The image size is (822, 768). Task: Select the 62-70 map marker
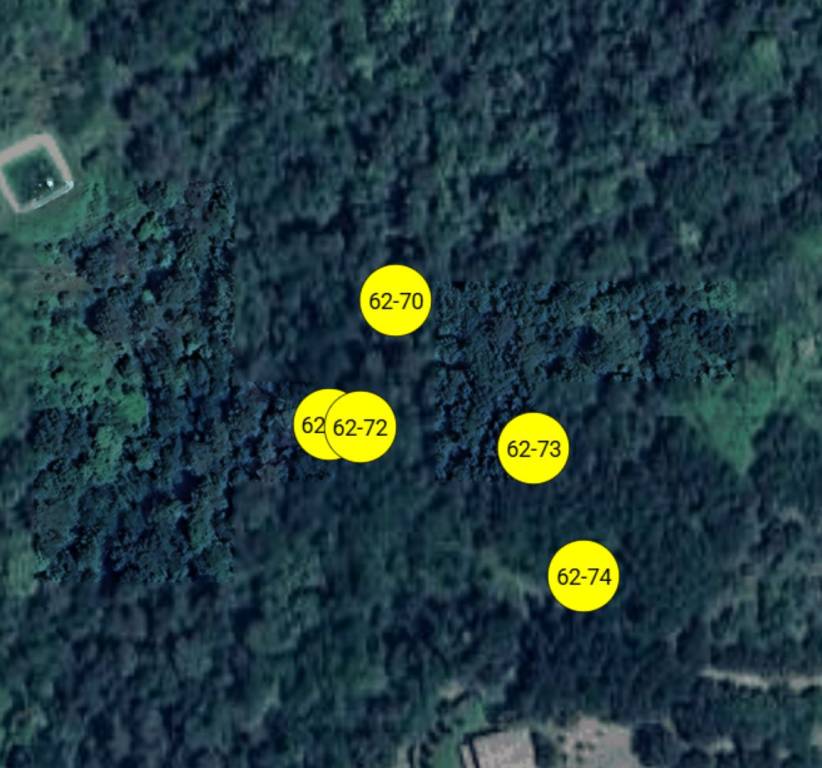click(x=395, y=300)
